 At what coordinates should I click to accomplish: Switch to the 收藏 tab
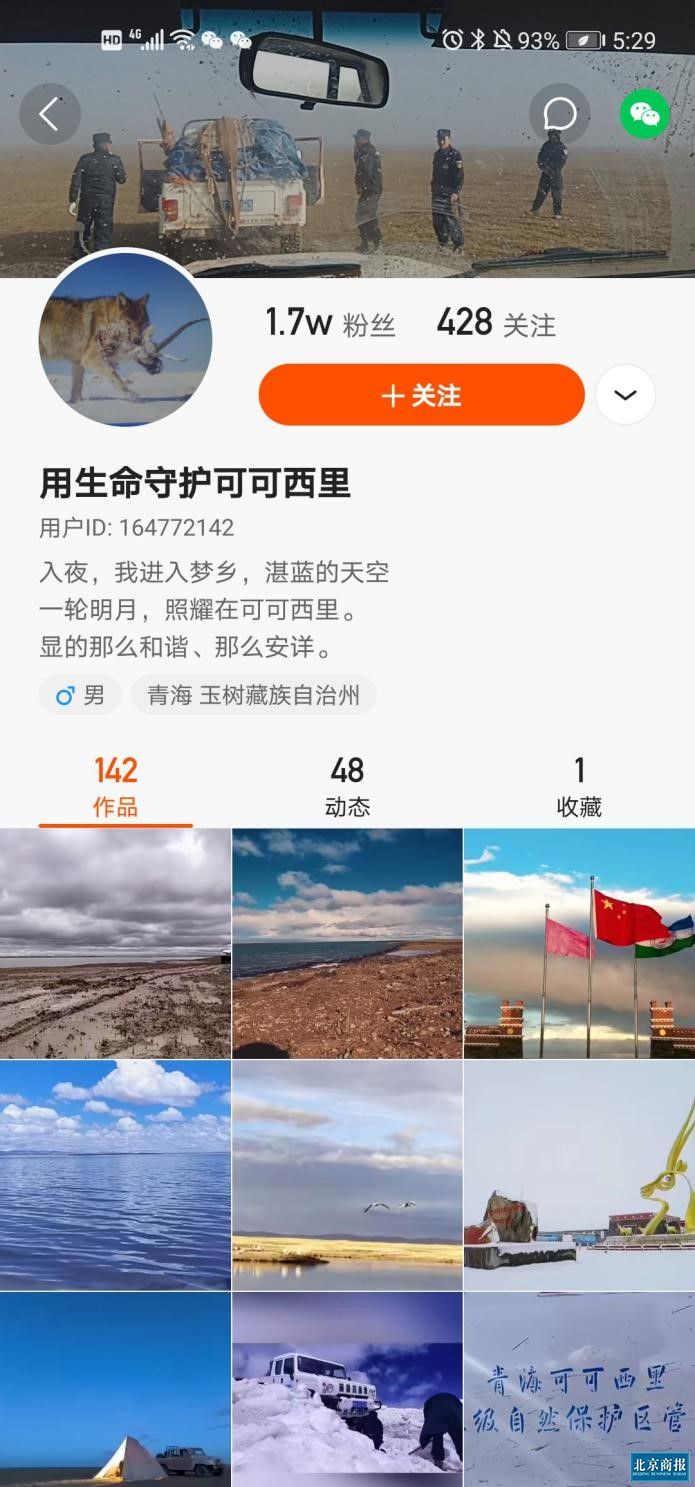(579, 787)
